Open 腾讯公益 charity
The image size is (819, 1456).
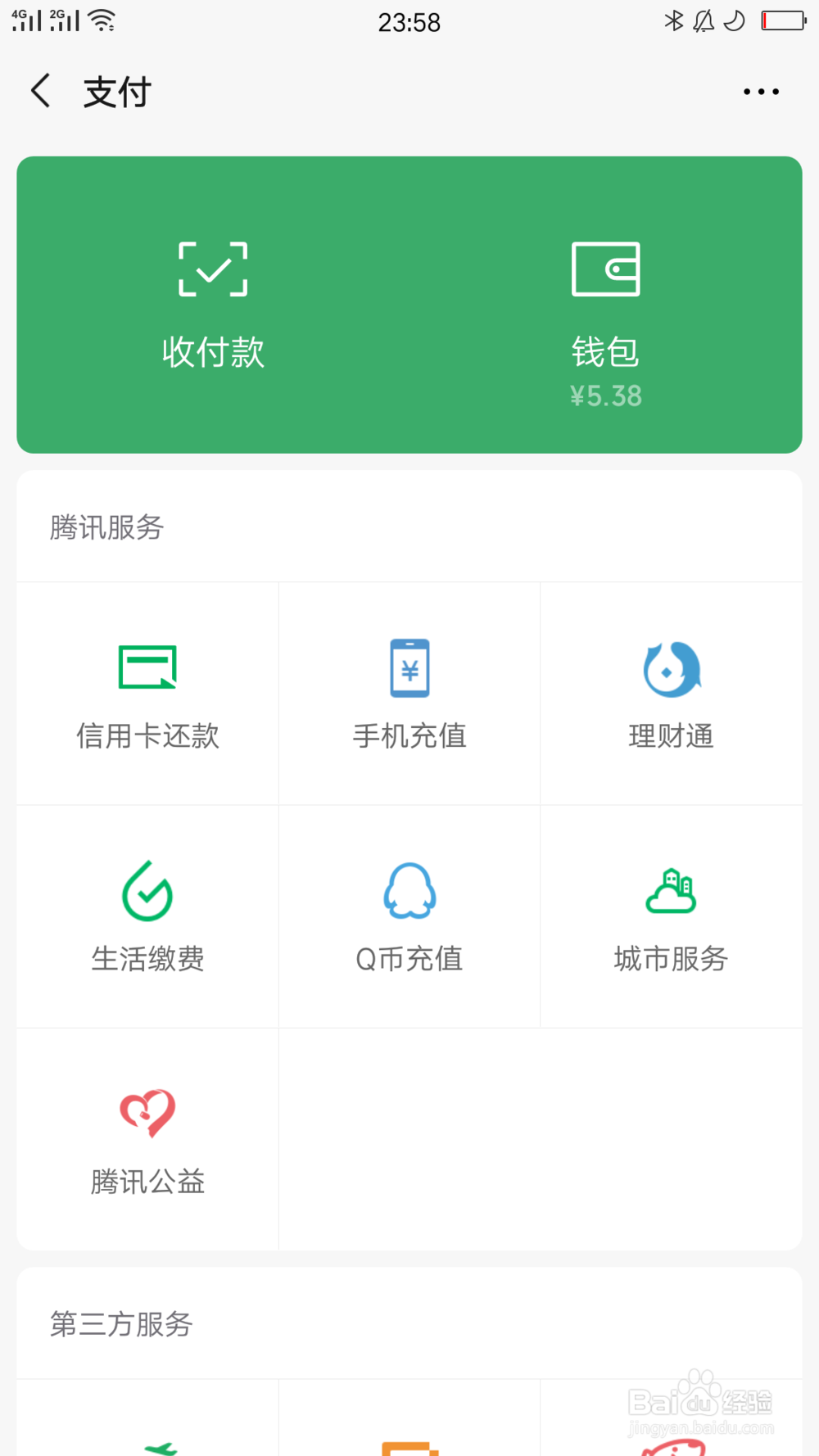point(147,1139)
